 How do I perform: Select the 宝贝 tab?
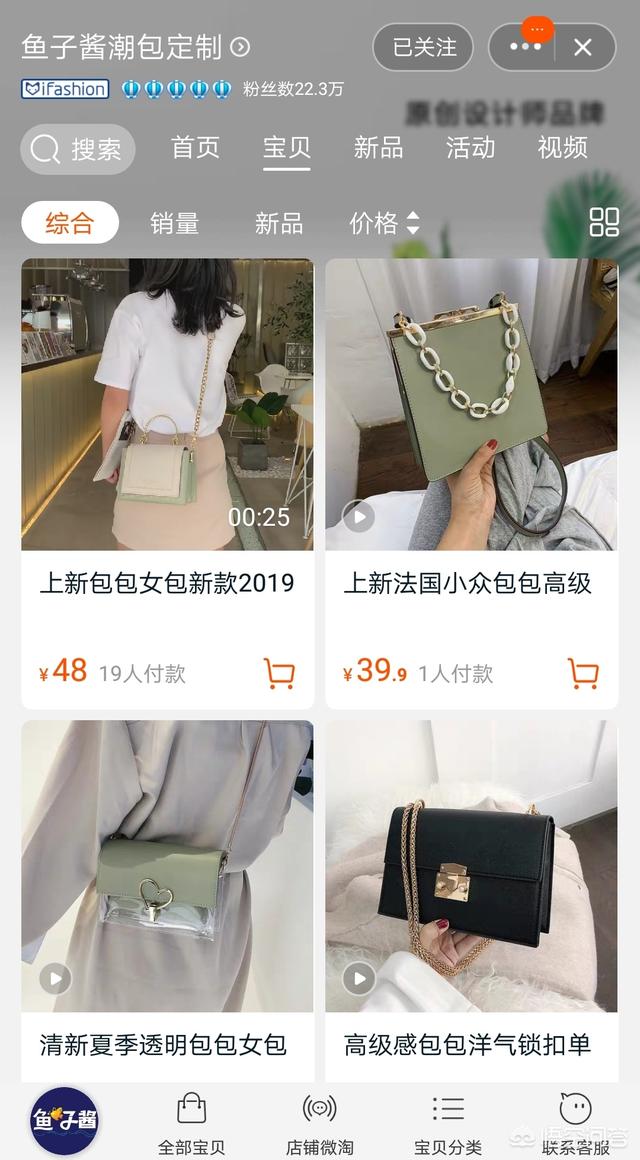click(x=287, y=148)
